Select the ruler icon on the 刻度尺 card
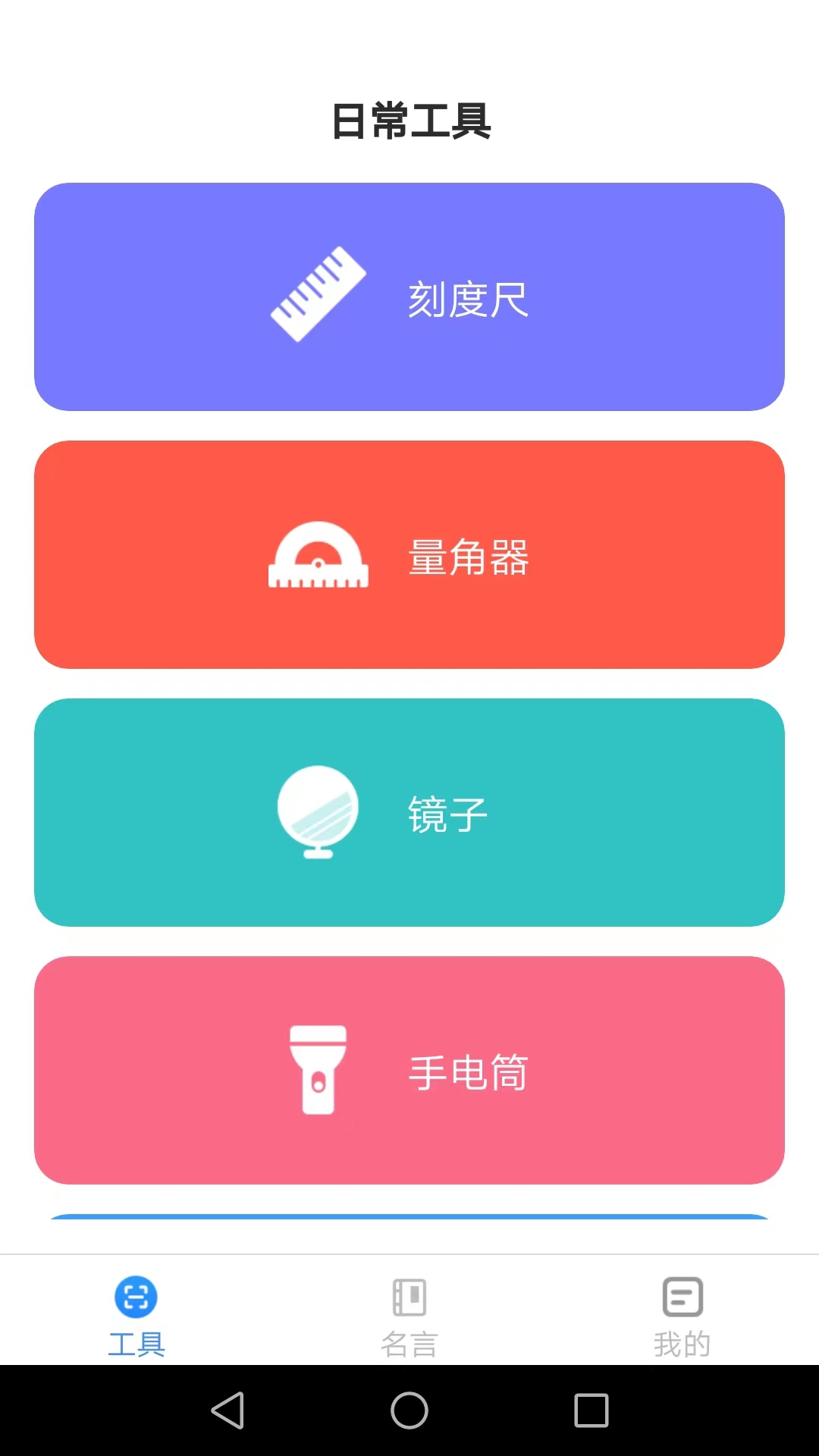 316,294
